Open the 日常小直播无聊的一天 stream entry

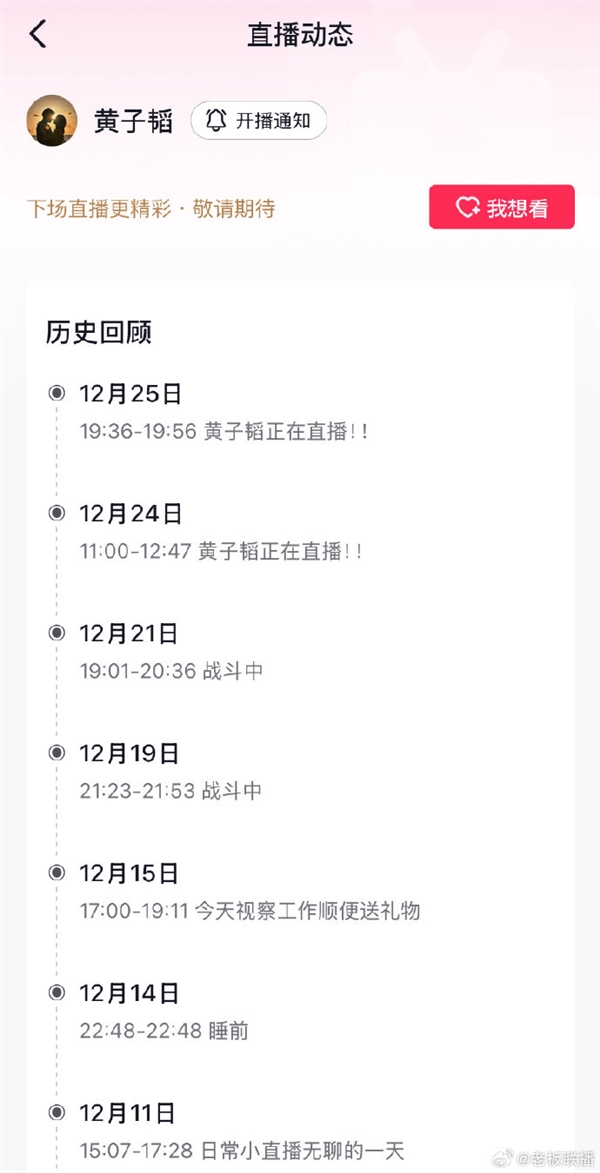pos(241,1151)
